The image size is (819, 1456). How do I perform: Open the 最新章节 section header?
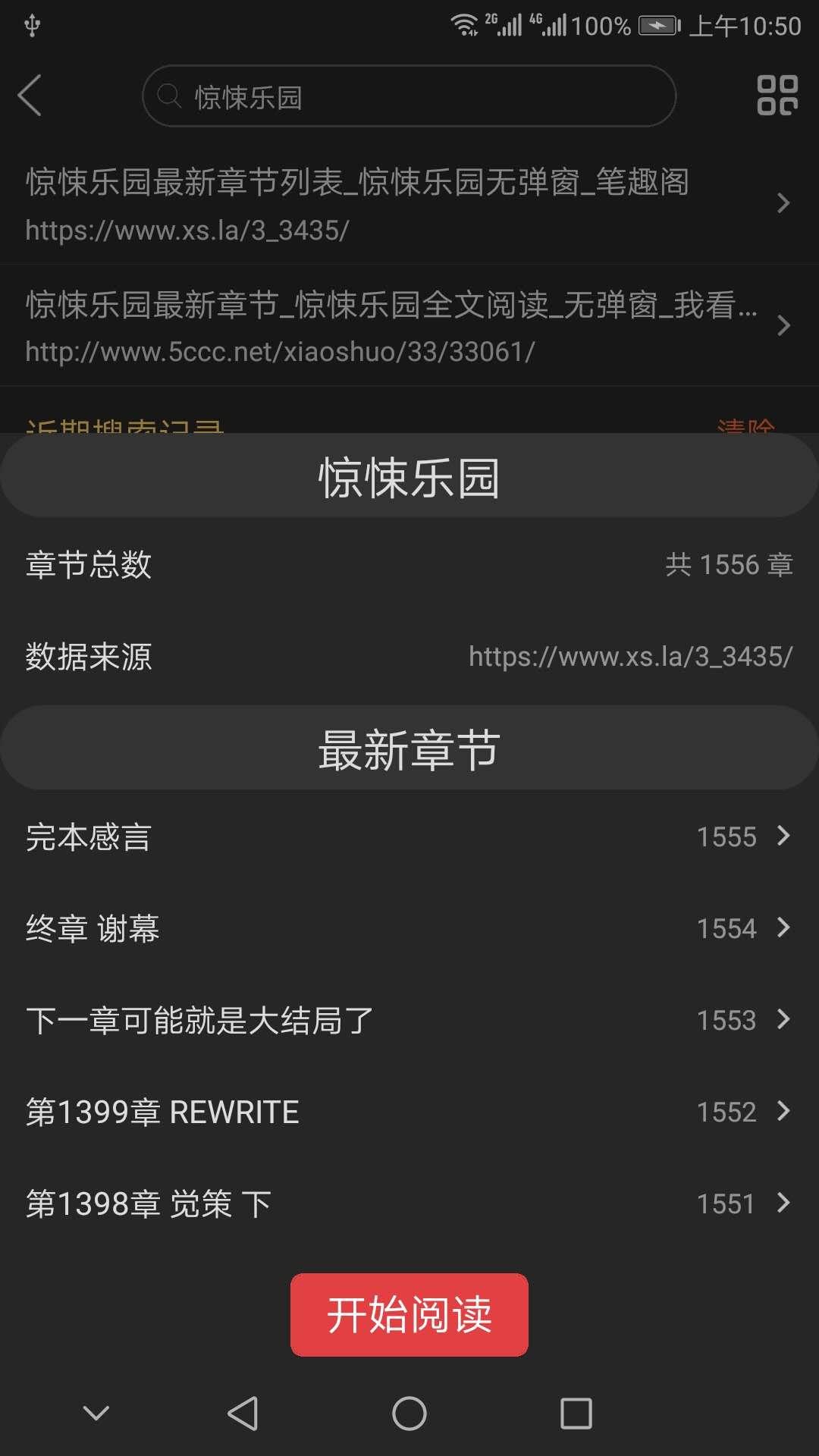point(409,748)
